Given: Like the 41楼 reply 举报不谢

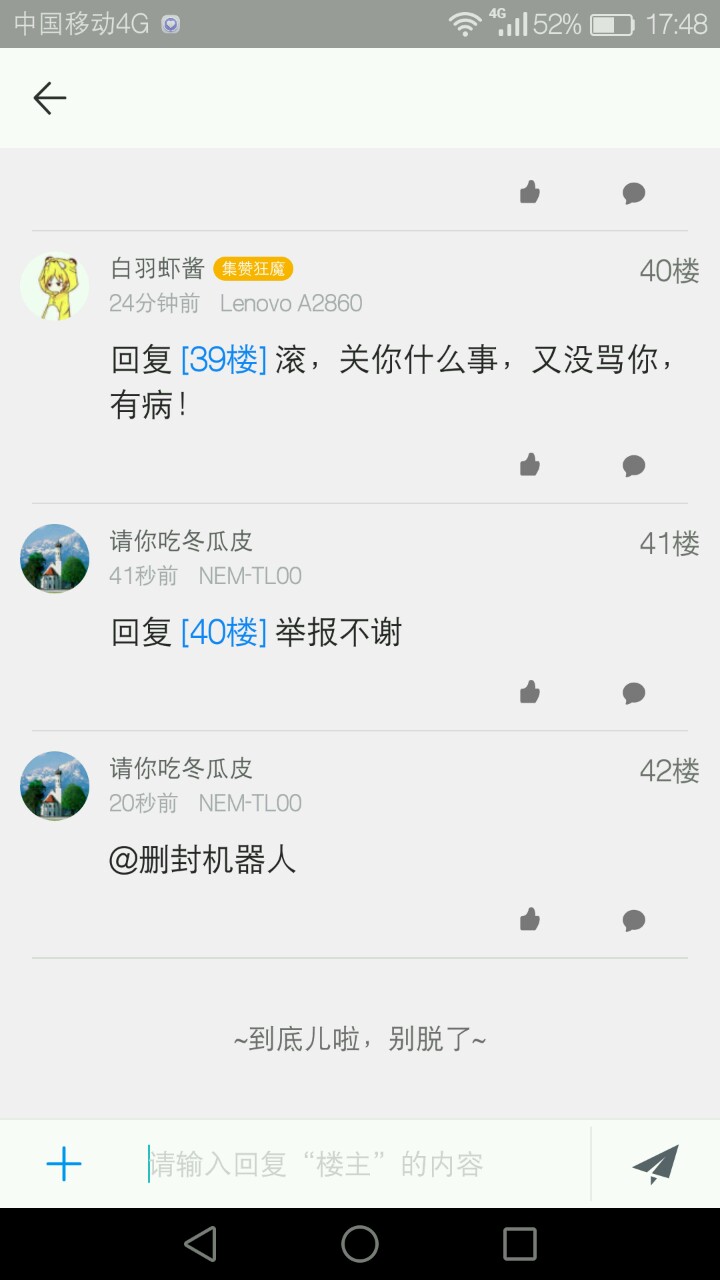Looking at the screenshot, I should [x=530, y=692].
